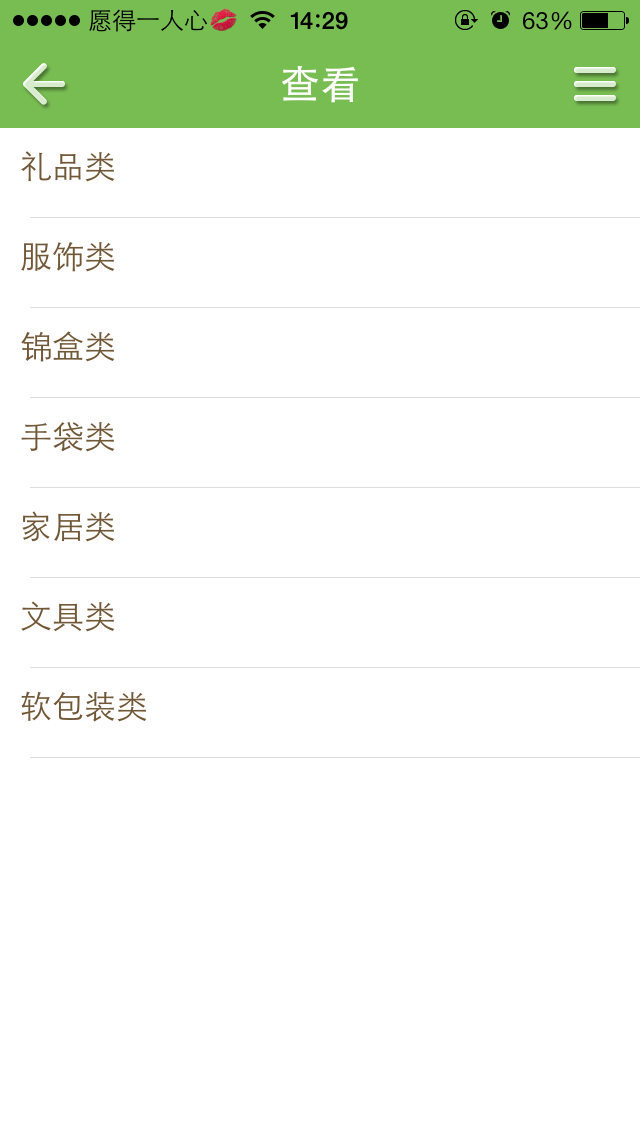View the 文具类 category
This screenshot has width=640, height=1136.
pos(320,622)
